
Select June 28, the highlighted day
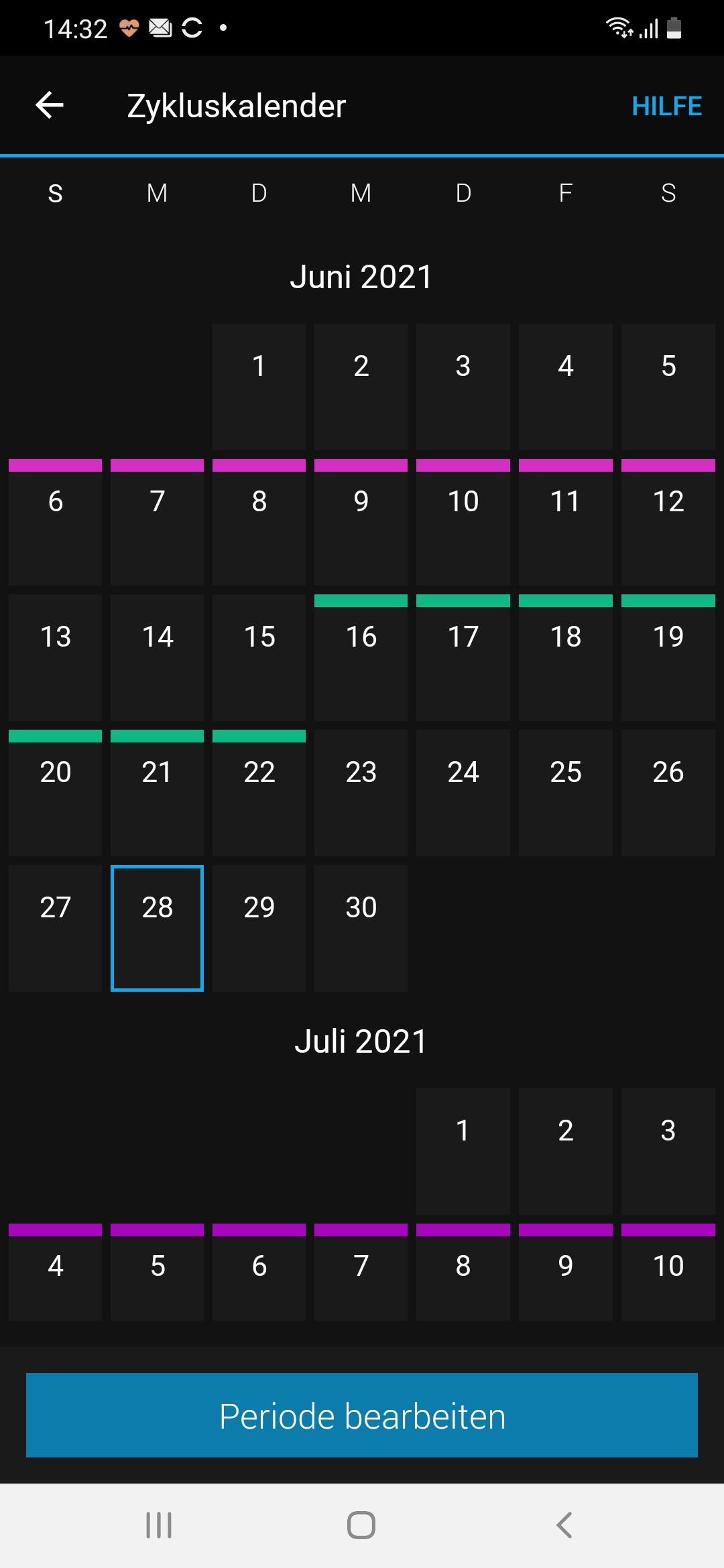click(x=157, y=927)
